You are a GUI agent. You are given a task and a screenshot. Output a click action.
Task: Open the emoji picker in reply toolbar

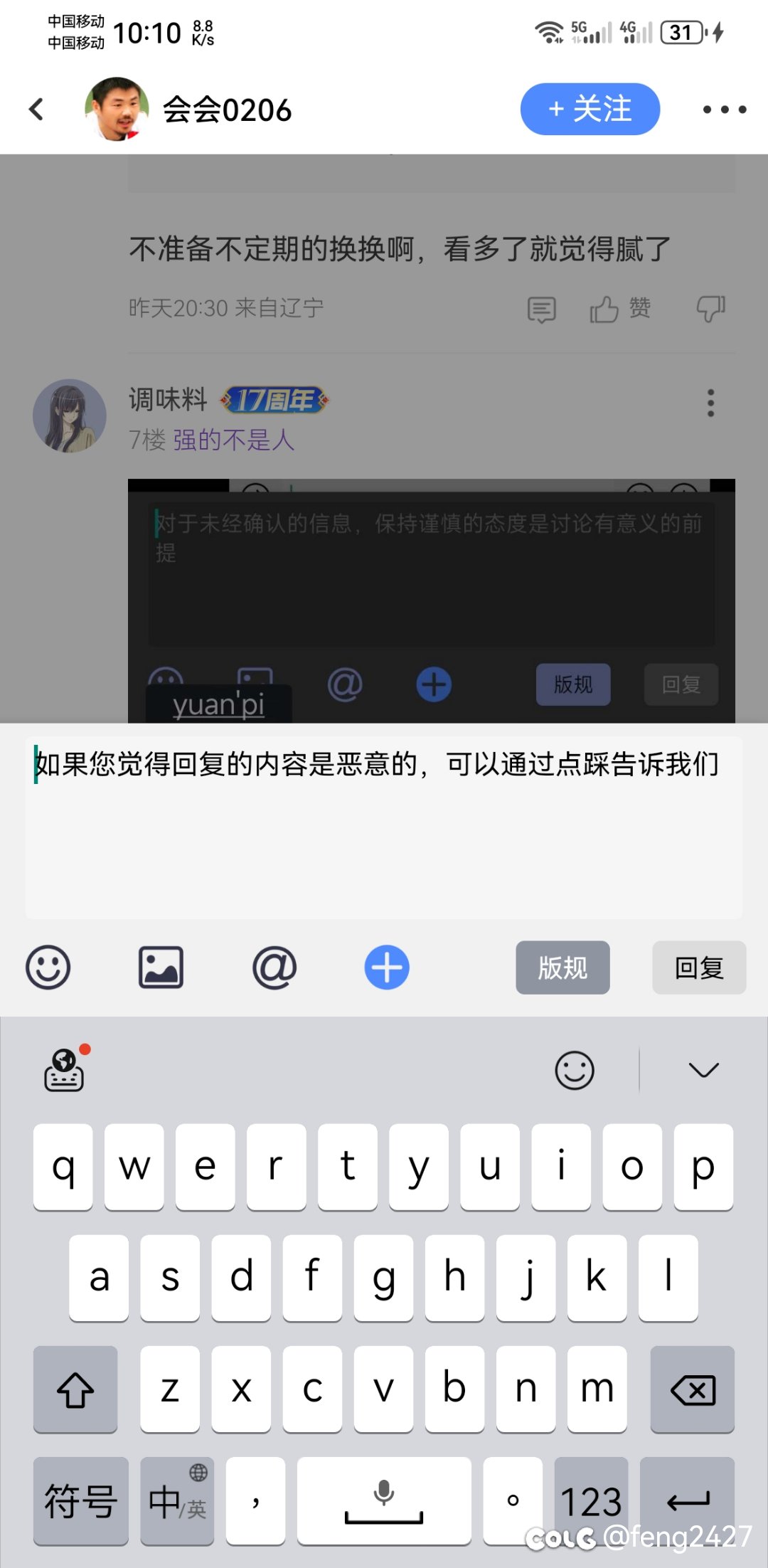tap(48, 968)
